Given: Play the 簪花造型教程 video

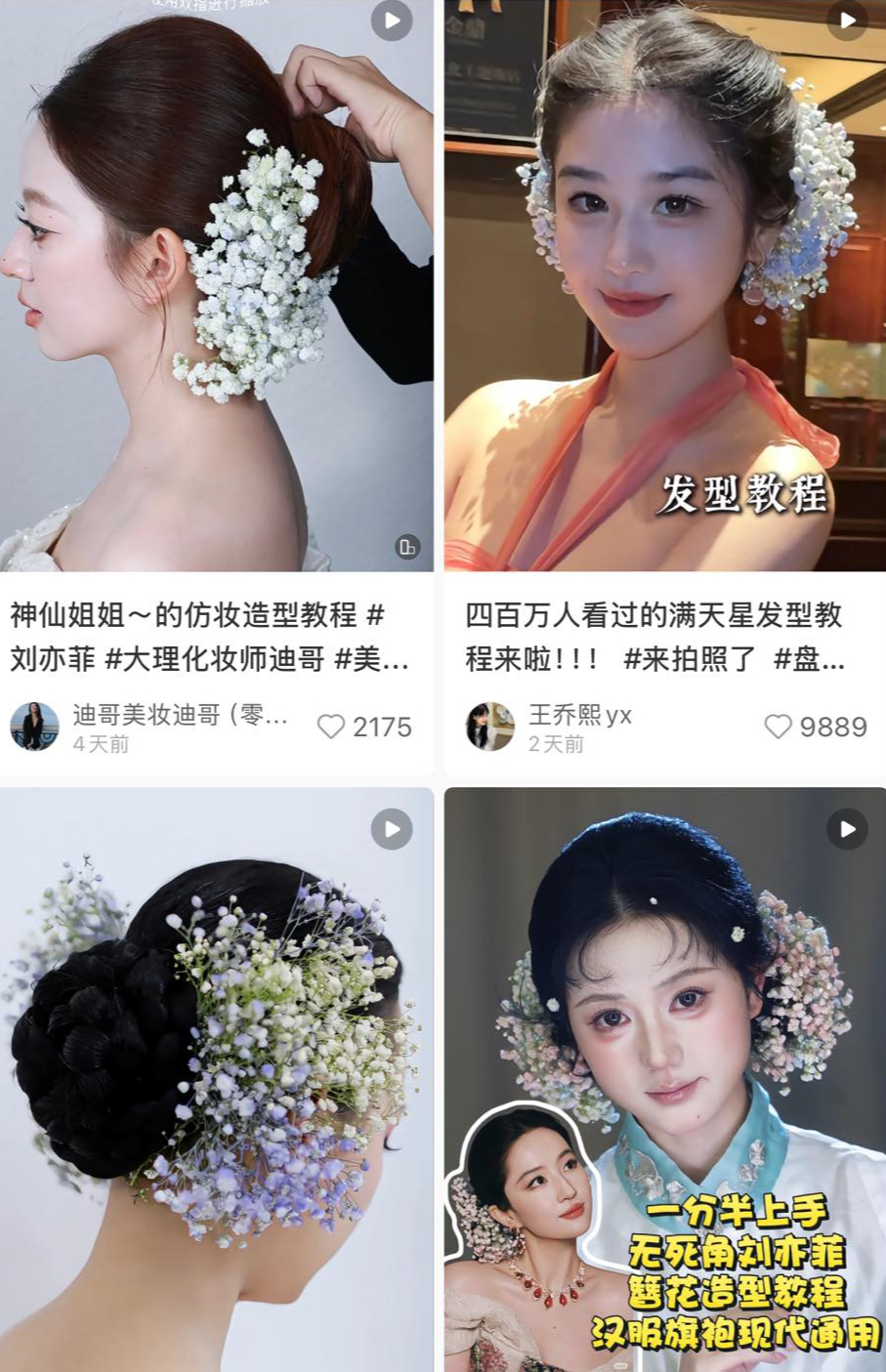Looking at the screenshot, I should [x=846, y=829].
